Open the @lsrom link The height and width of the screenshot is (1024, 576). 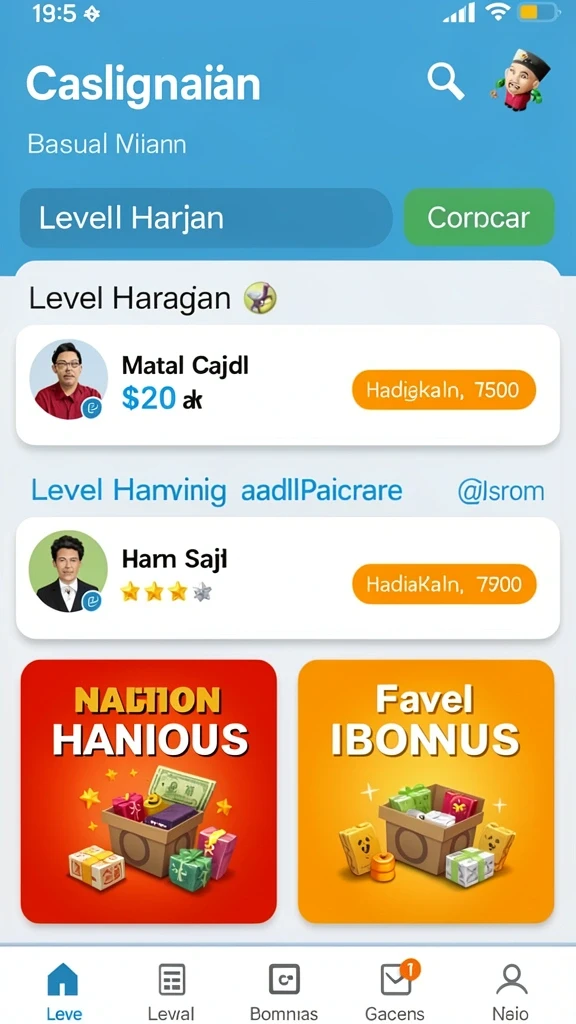click(501, 491)
